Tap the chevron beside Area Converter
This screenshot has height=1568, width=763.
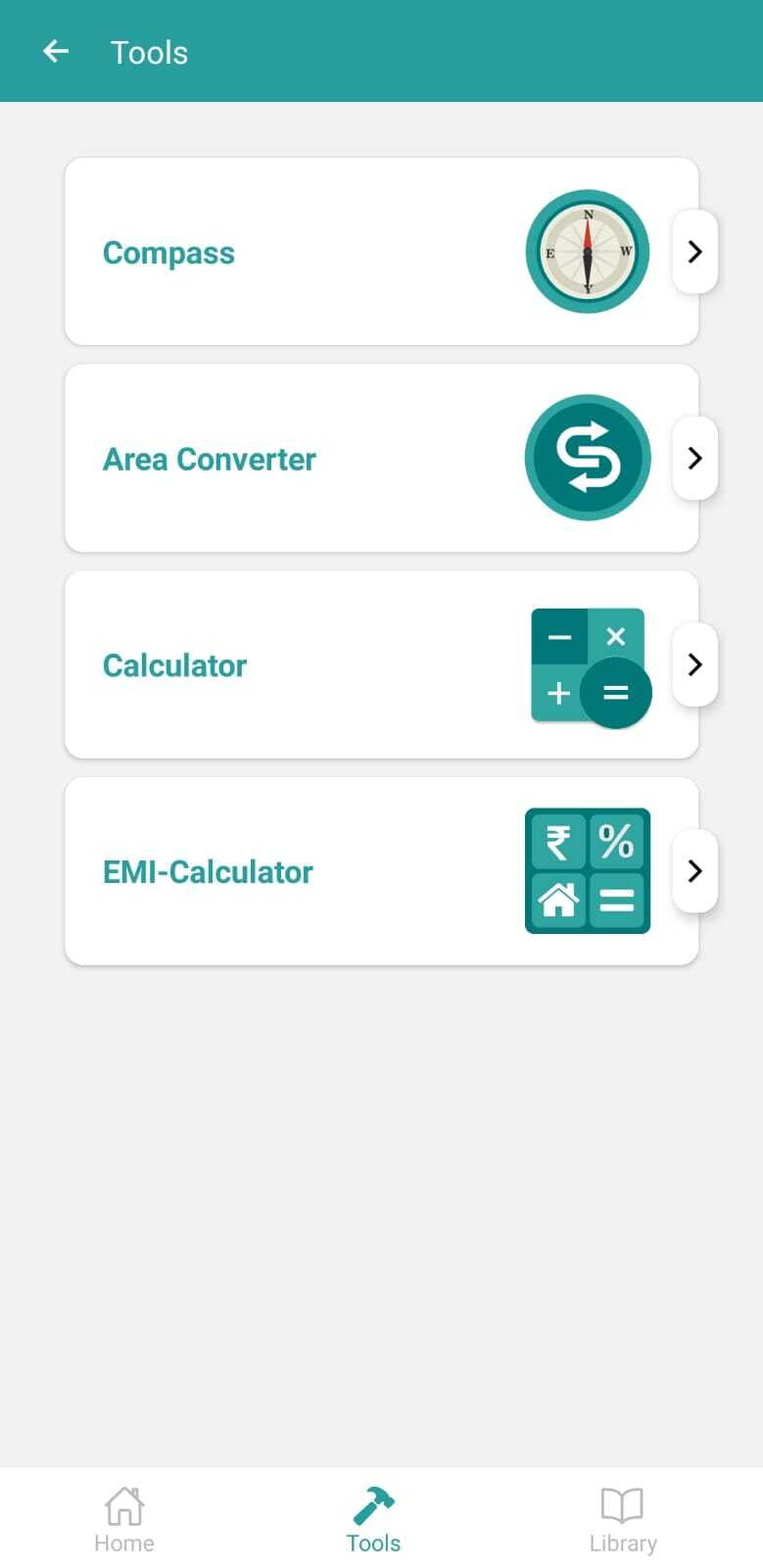tap(694, 458)
